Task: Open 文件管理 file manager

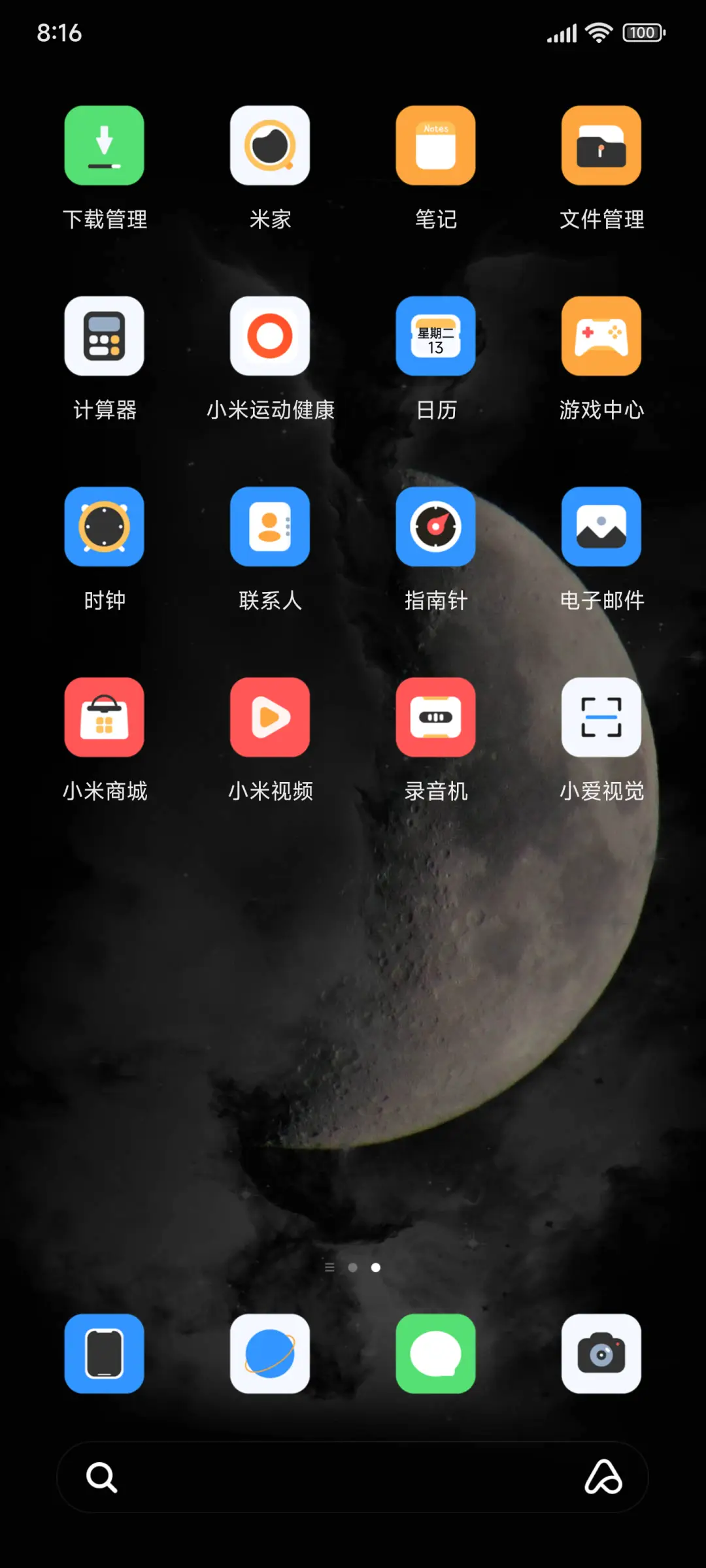Action: point(601,145)
